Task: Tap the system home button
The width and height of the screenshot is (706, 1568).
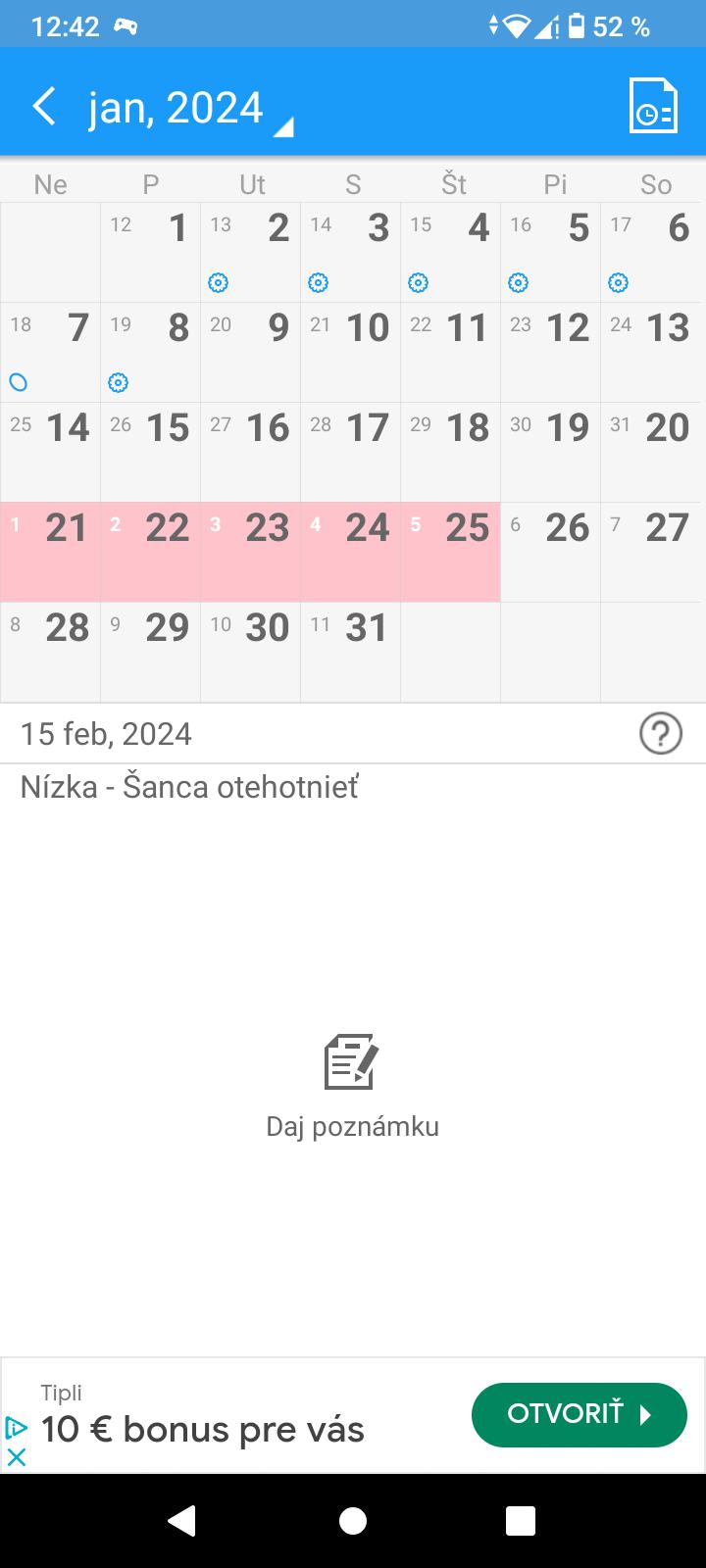Action: tap(353, 1521)
